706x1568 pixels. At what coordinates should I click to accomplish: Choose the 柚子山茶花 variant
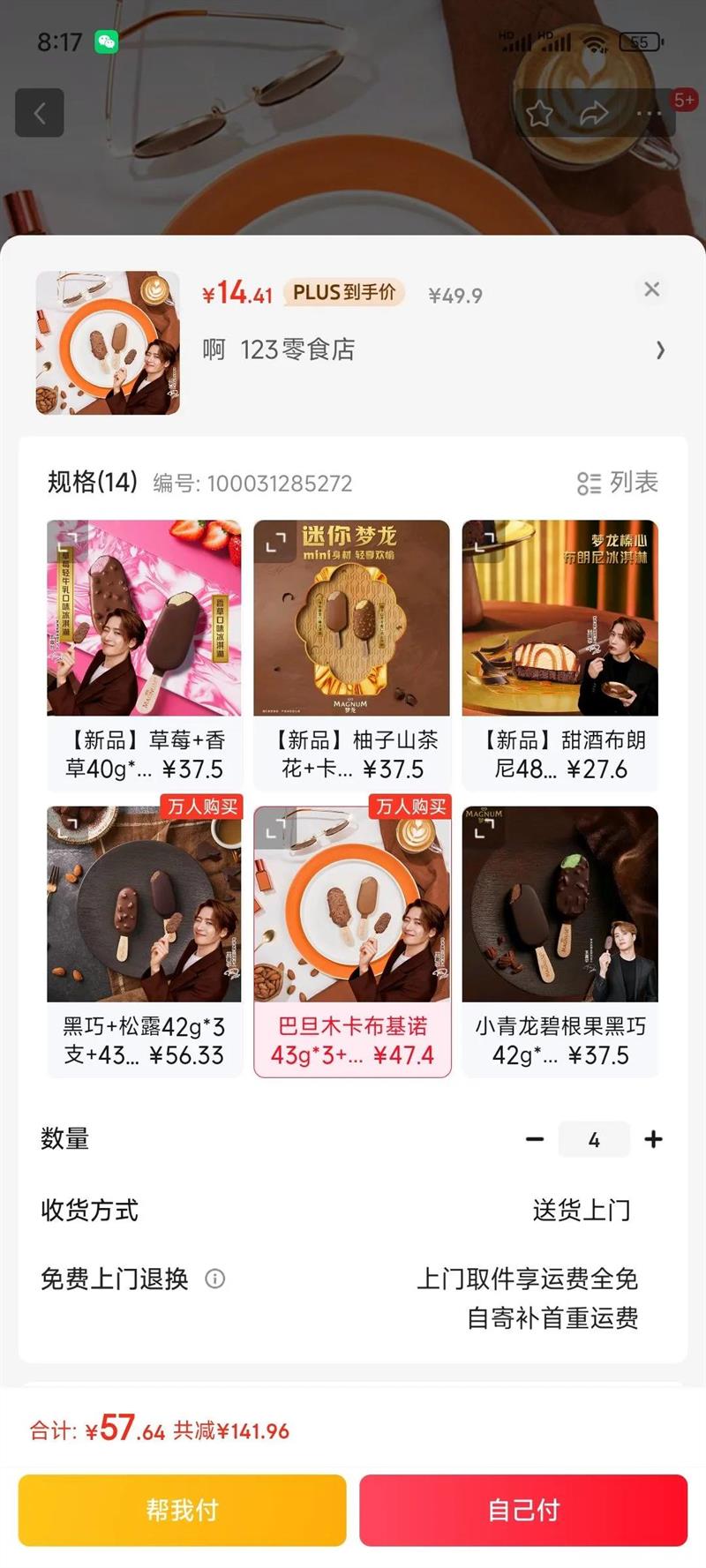[x=351, y=653]
